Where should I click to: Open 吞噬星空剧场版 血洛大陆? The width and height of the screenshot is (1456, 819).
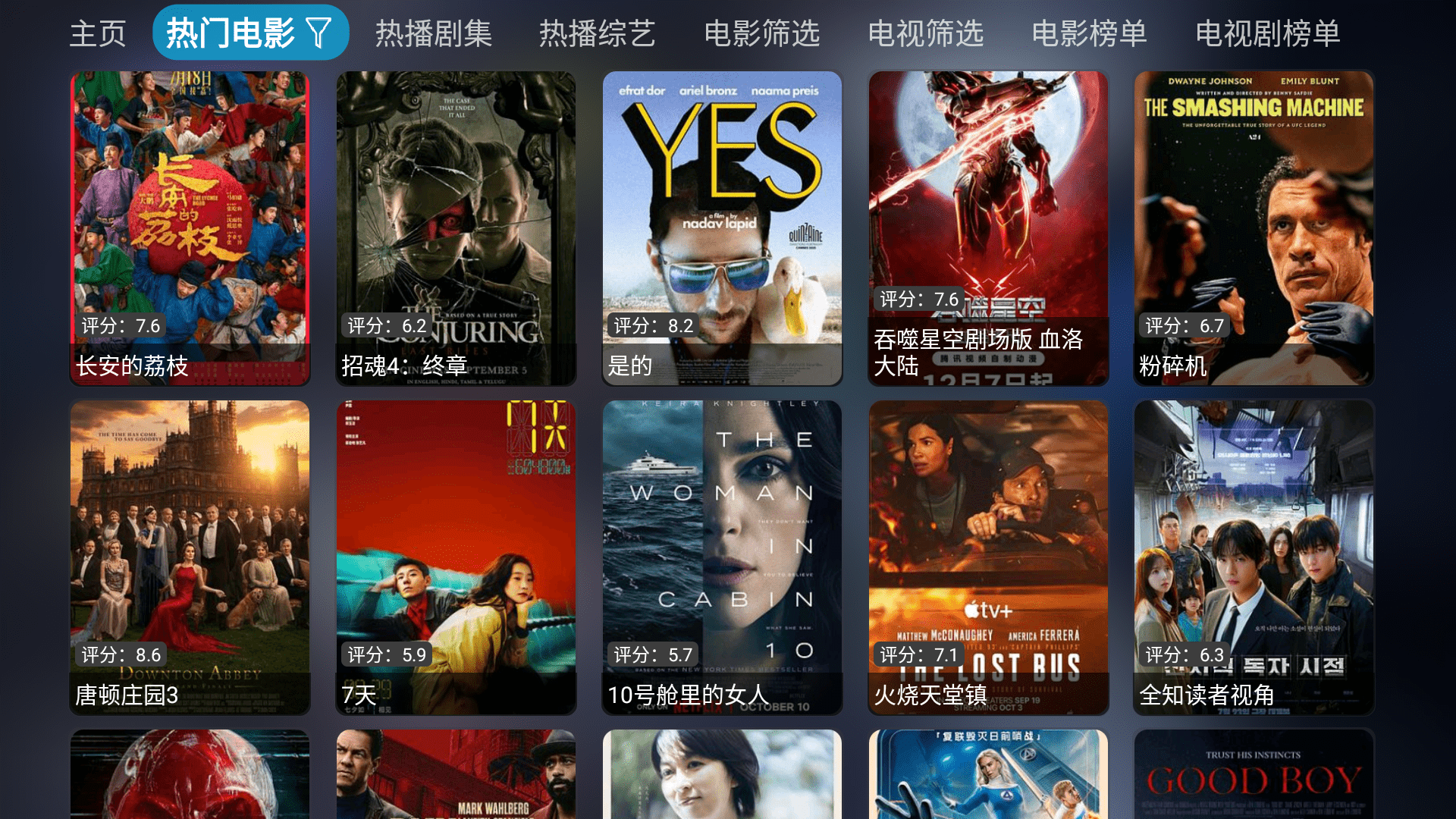click(x=988, y=227)
